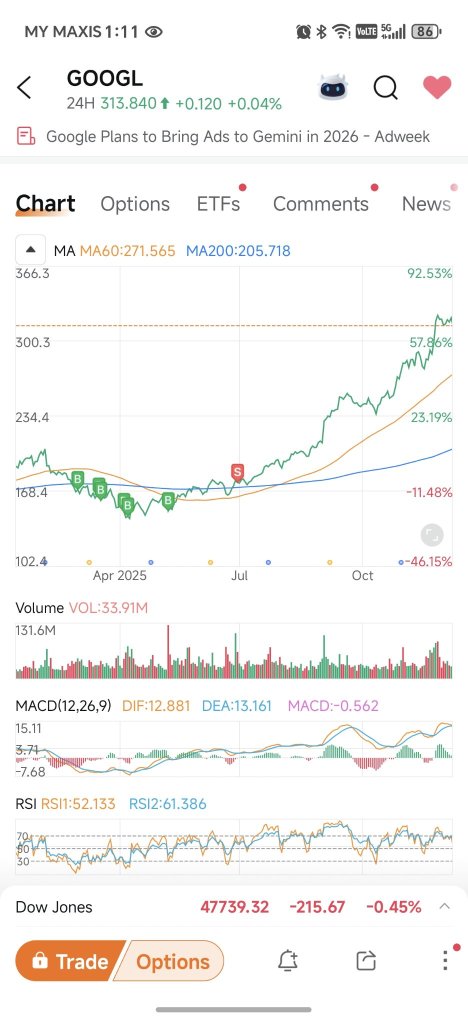Screen dimensions: 468x1024
Task: Collapse the MA indicator arrow
Action: [31, 249]
